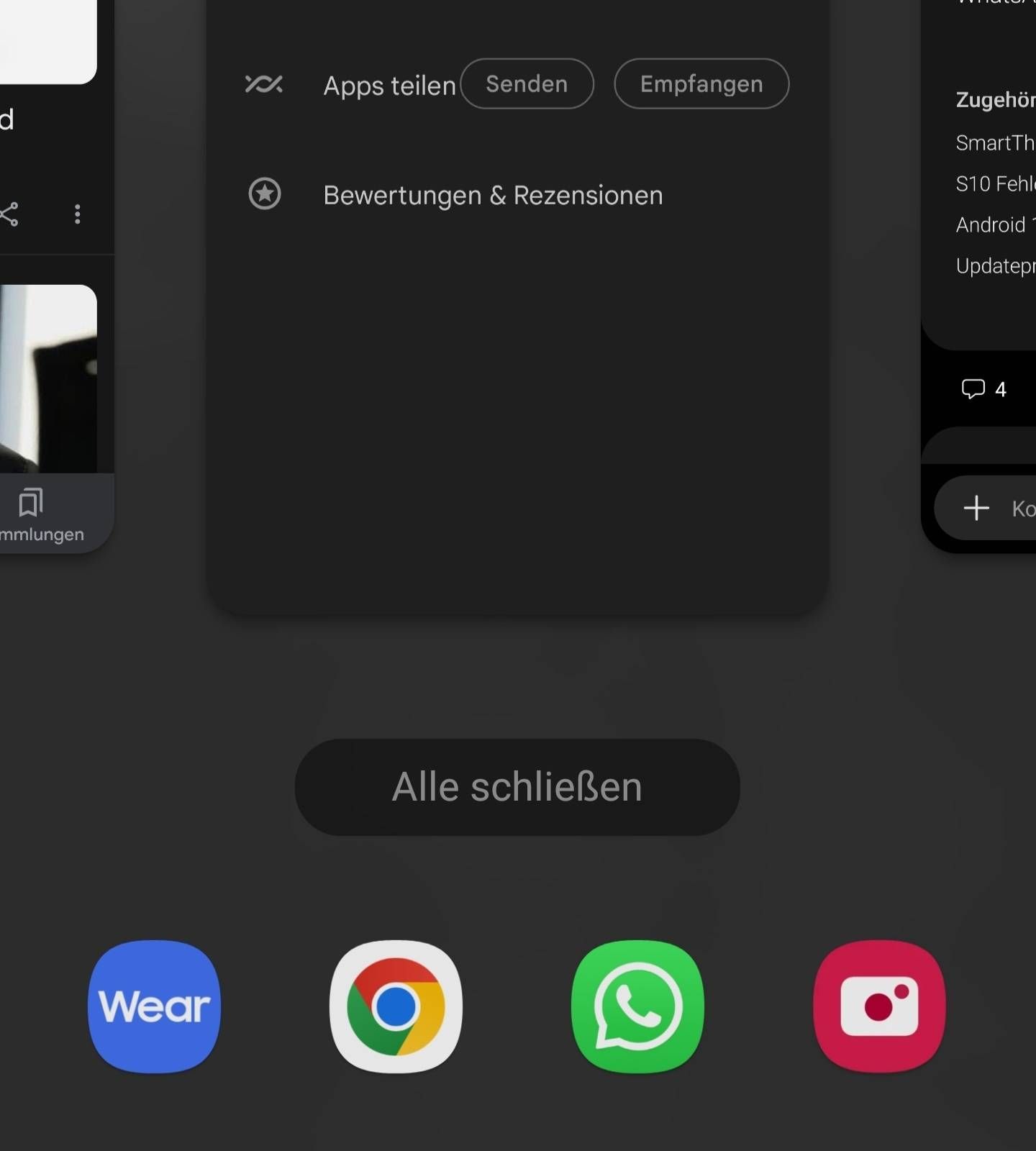The width and height of the screenshot is (1036, 1151).
Task: Launch Chrome from suggested apps
Action: coord(396,1006)
